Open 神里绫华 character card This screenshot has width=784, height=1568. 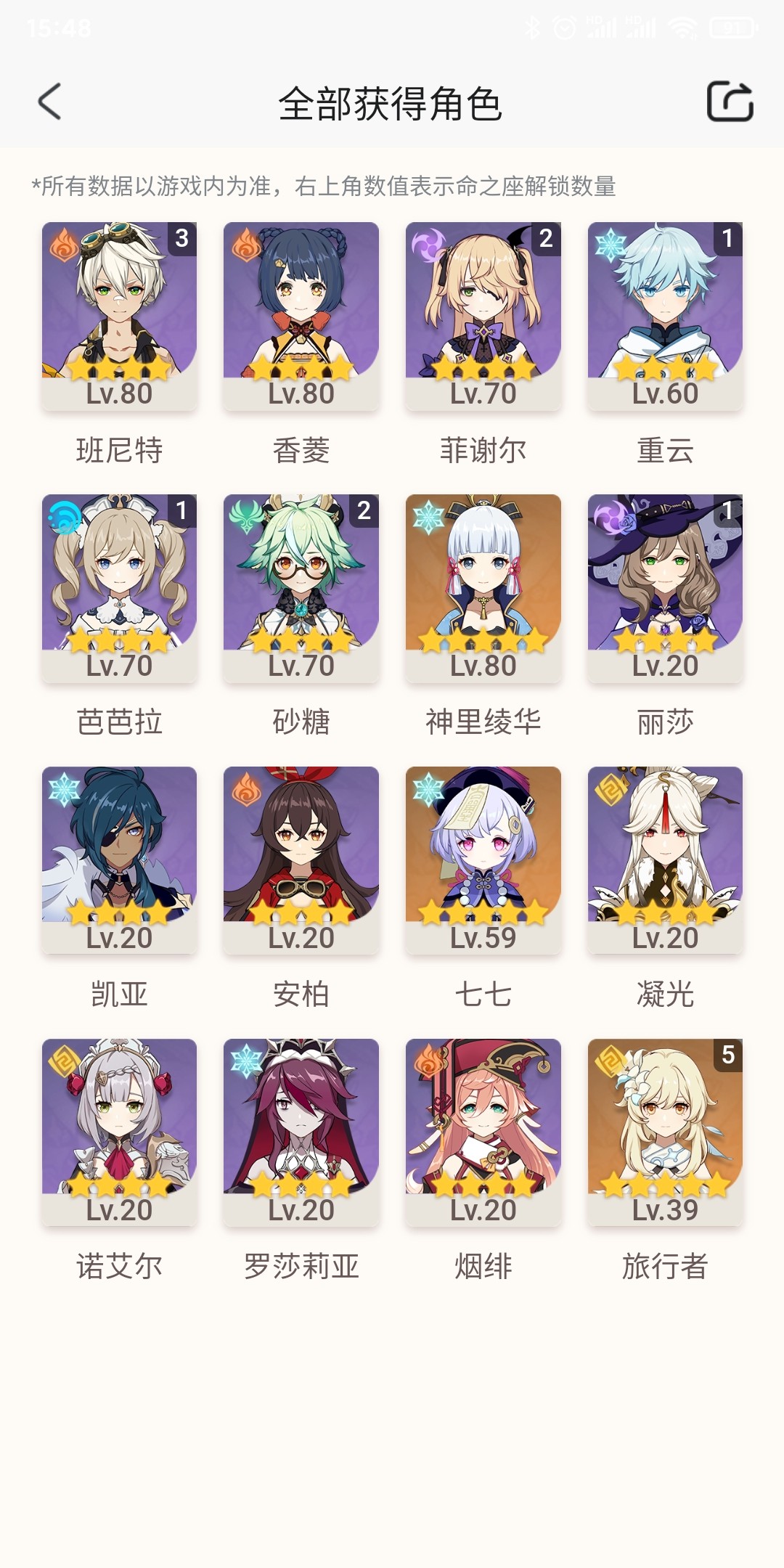483,588
